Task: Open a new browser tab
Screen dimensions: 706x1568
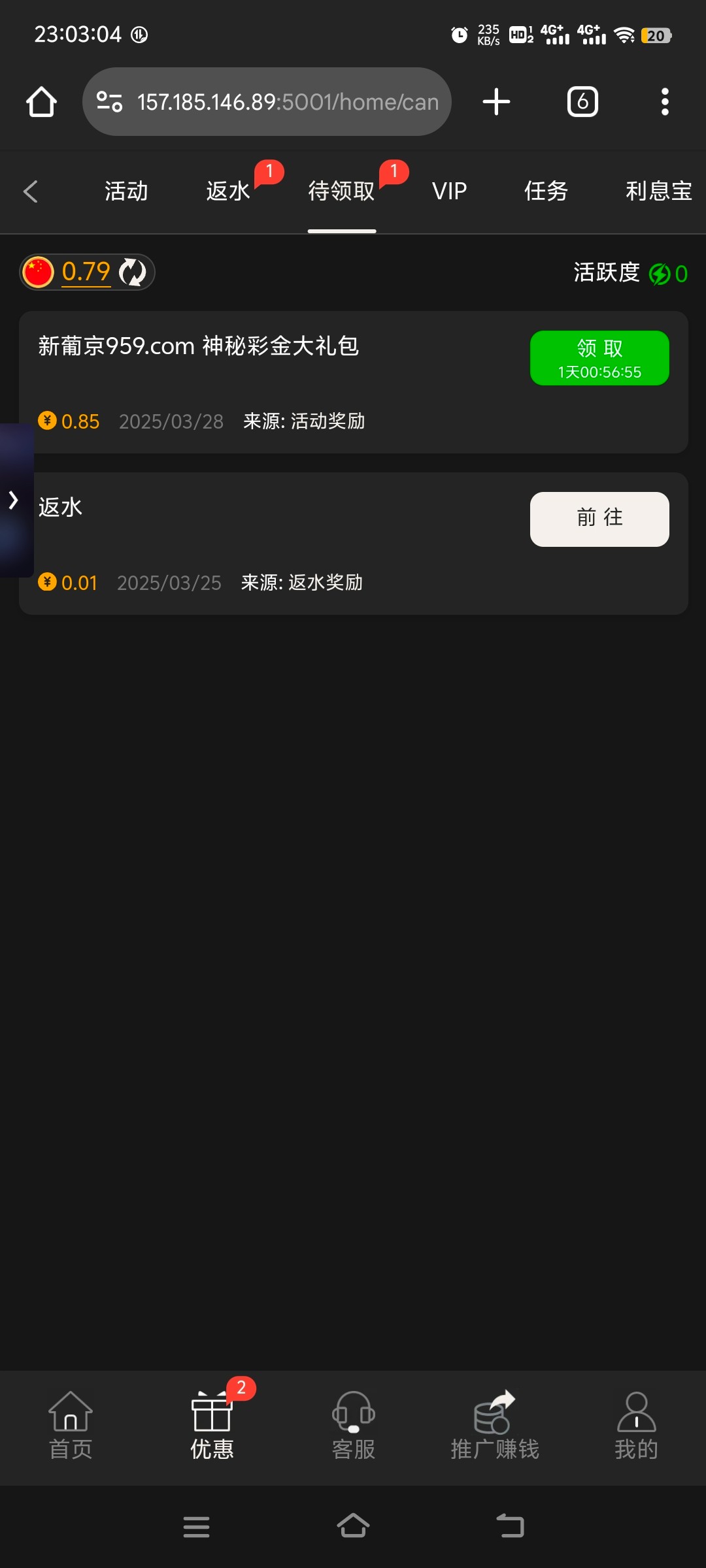Action: [x=496, y=102]
